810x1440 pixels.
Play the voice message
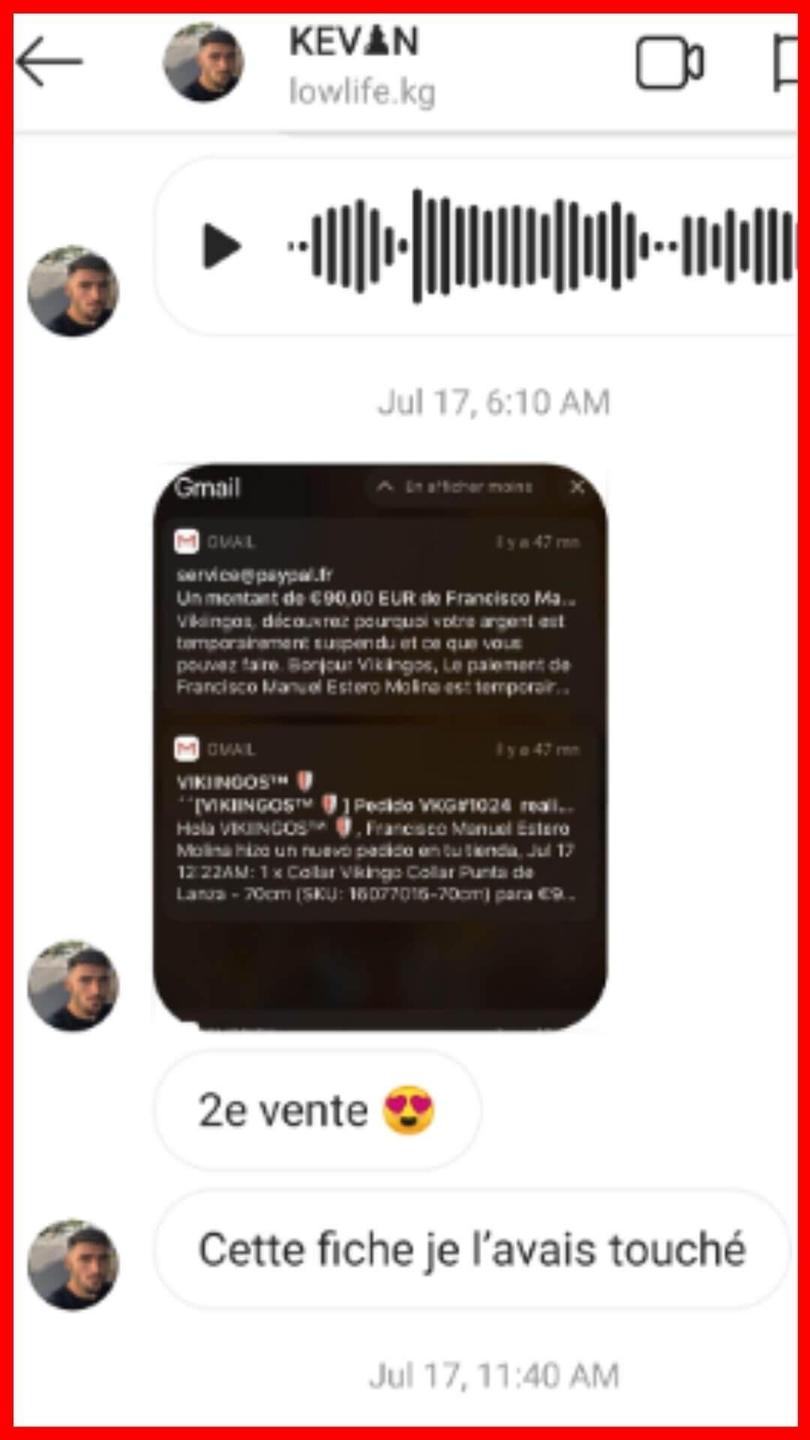click(221, 246)
